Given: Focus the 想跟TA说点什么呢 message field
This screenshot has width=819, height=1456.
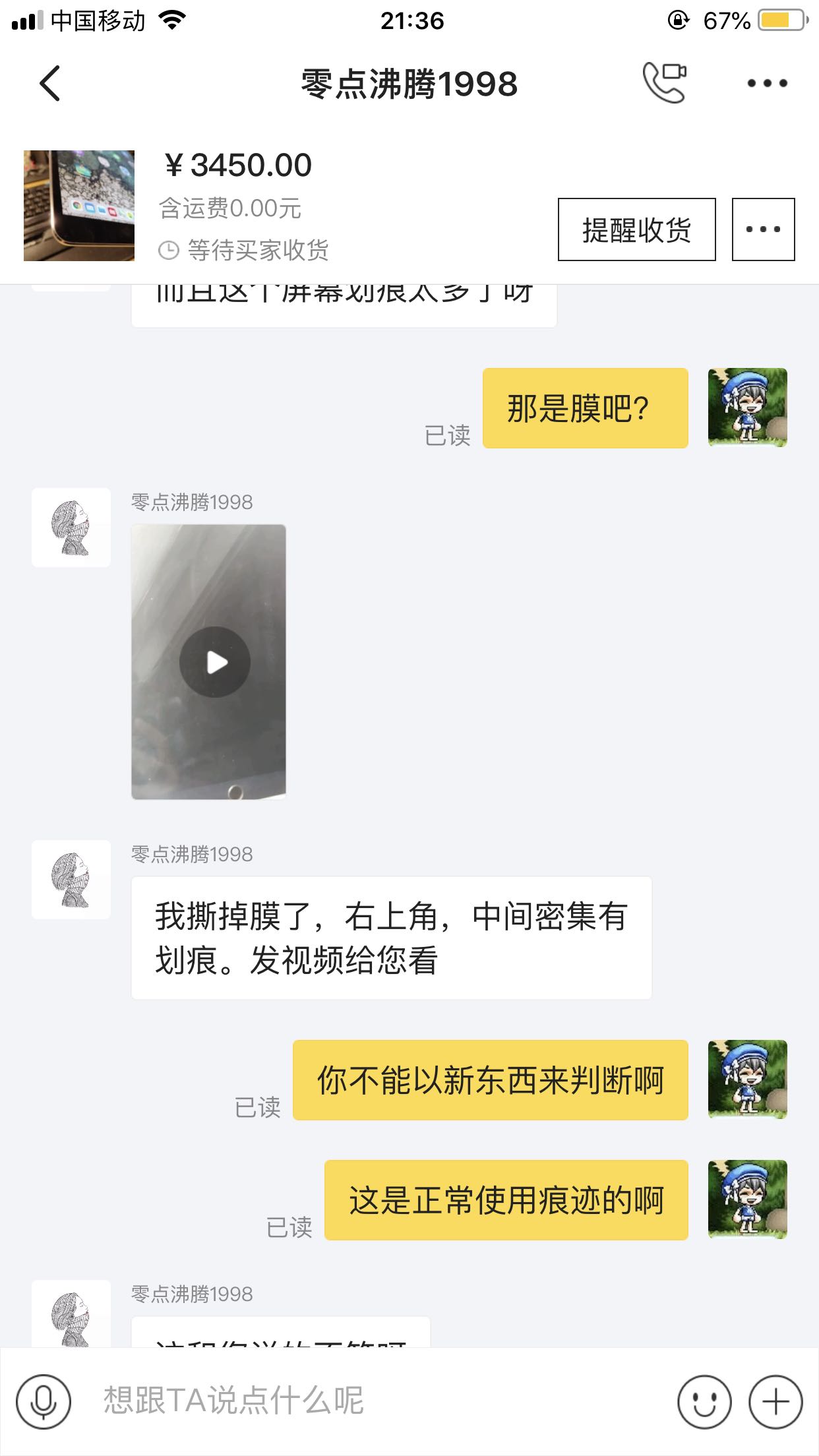Looking at the screenshot, I should [376, 1401].
